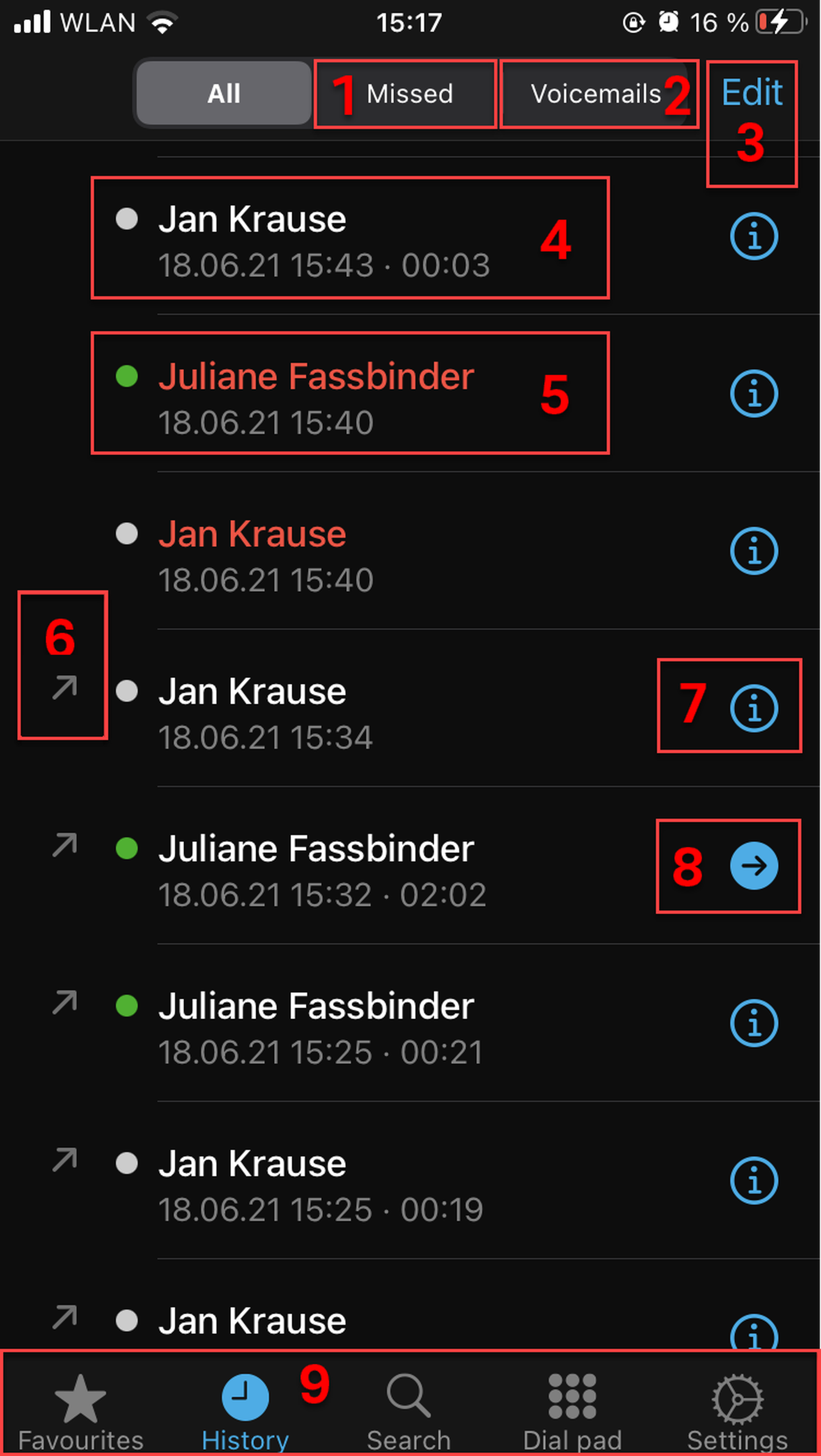Open Jan Krause call from 15:43
The height and width of the screenshot is (1456, 821).
coord(323,241)
